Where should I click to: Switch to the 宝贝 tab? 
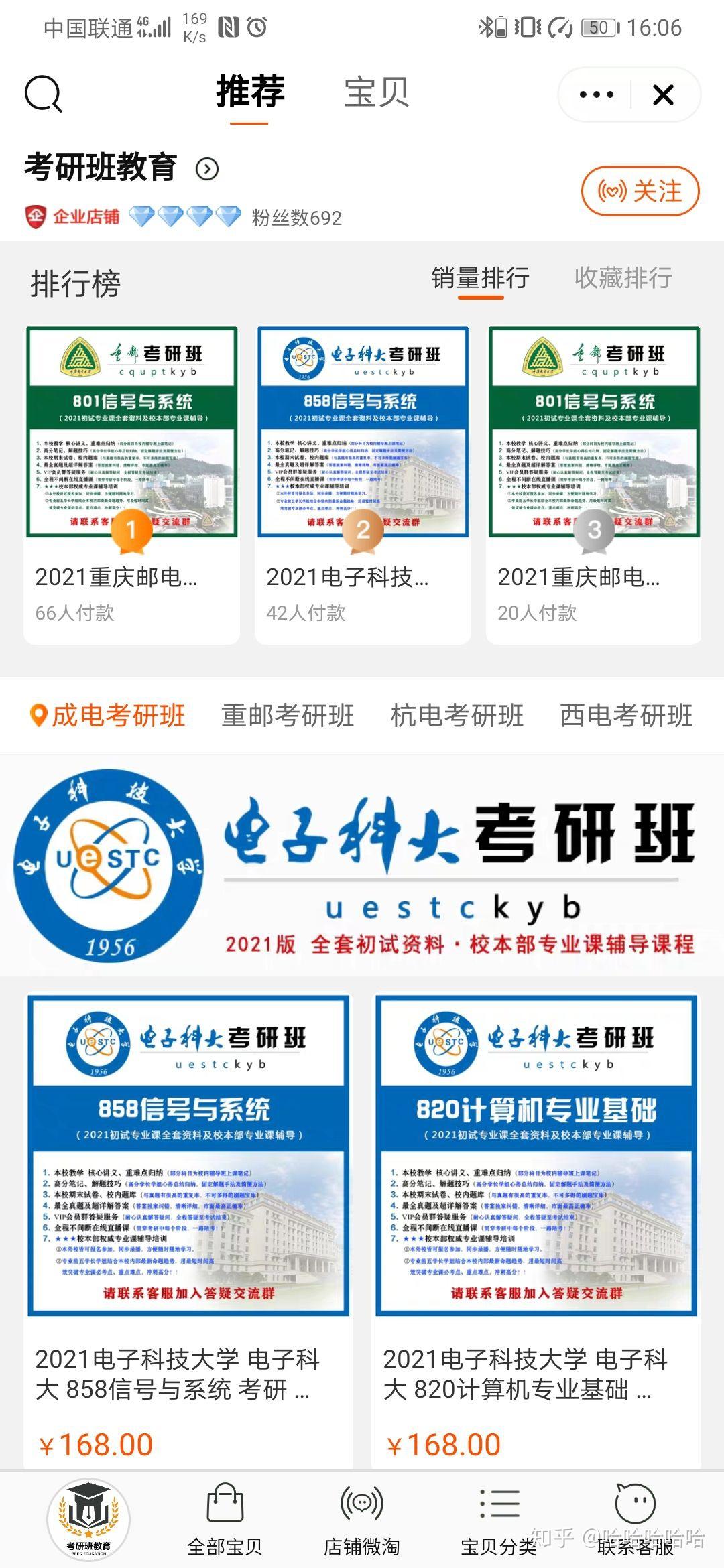(x=376, y=92)
